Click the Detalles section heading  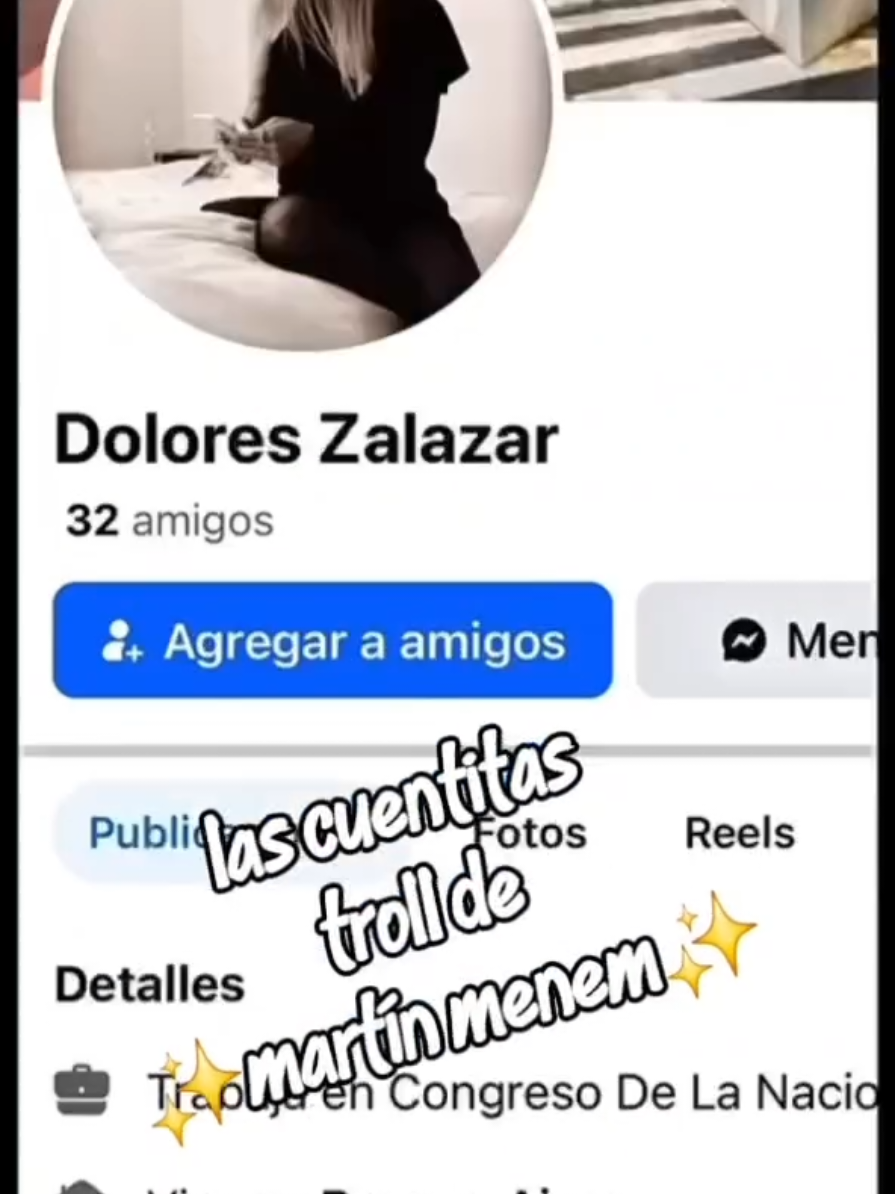click(x=148, y=983)
